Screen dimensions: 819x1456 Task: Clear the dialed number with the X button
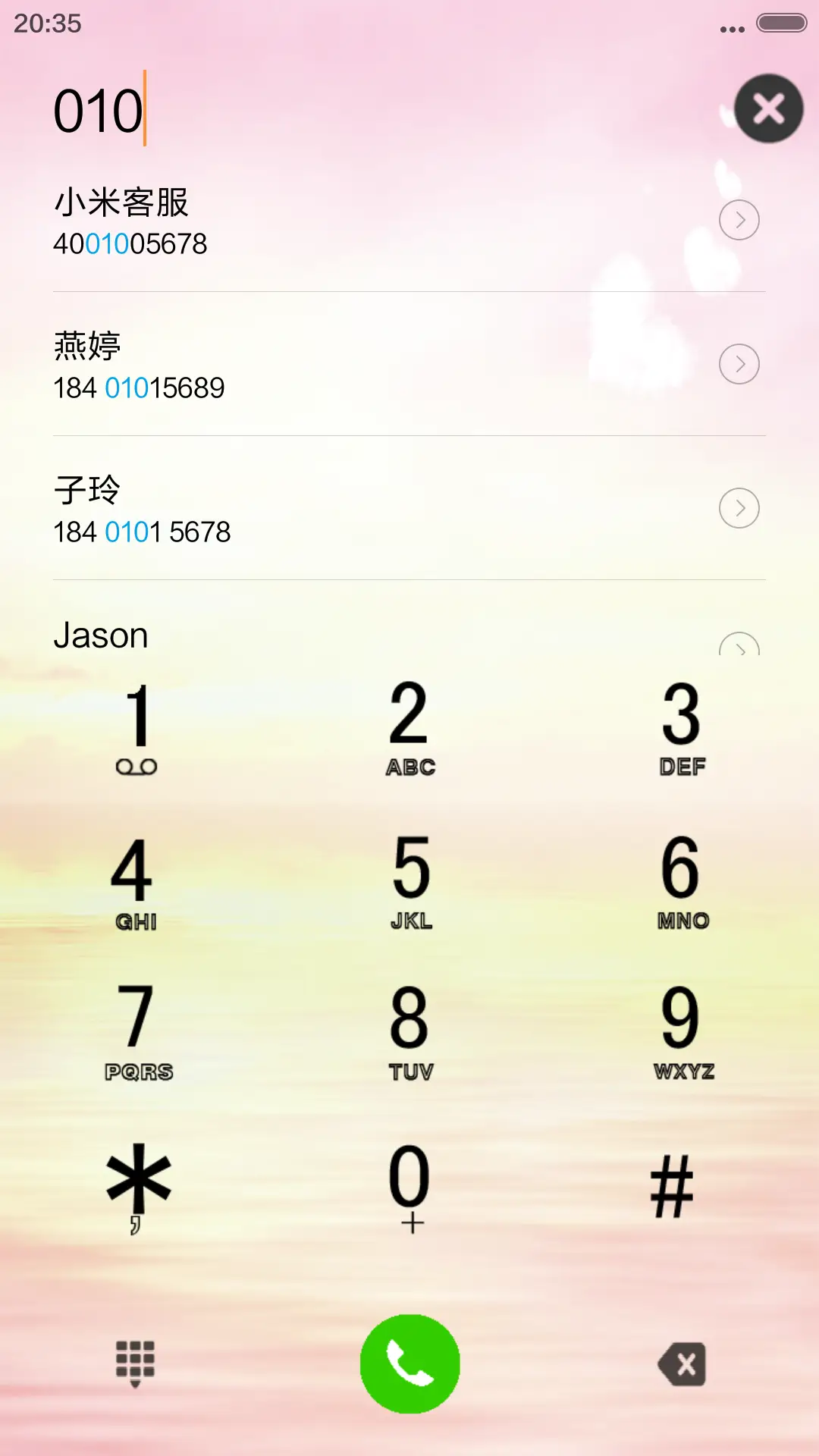tap(769, 108)
